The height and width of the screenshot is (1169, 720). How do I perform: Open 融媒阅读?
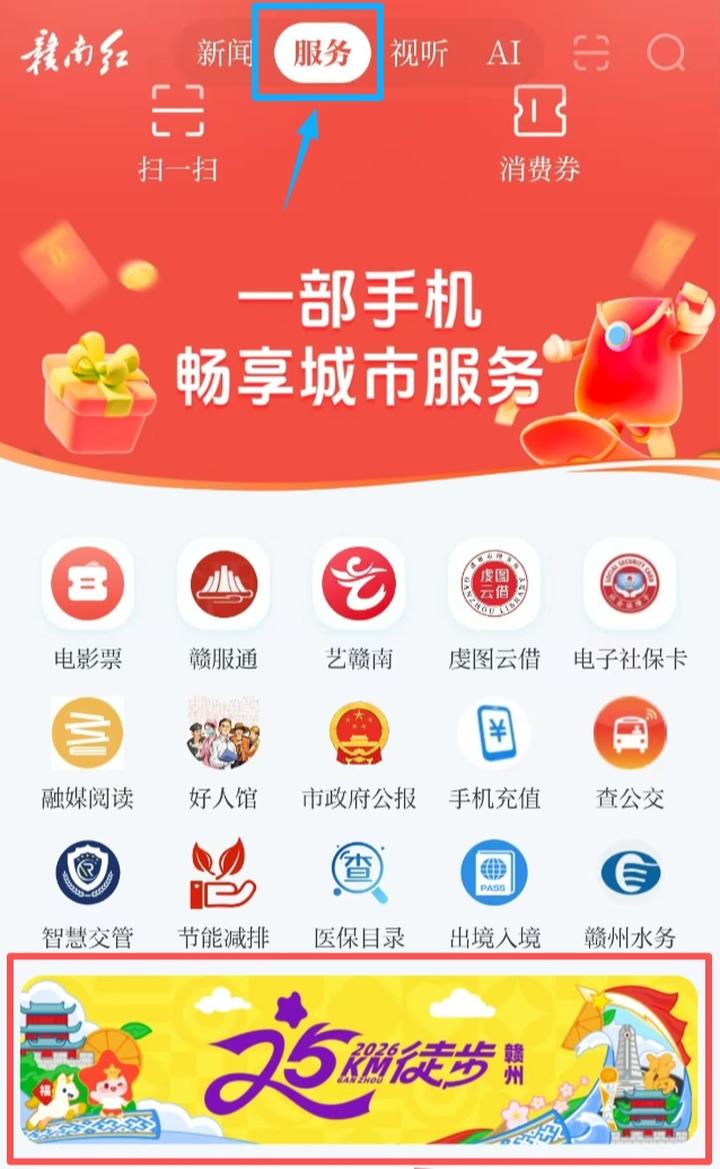coord(88,752)
